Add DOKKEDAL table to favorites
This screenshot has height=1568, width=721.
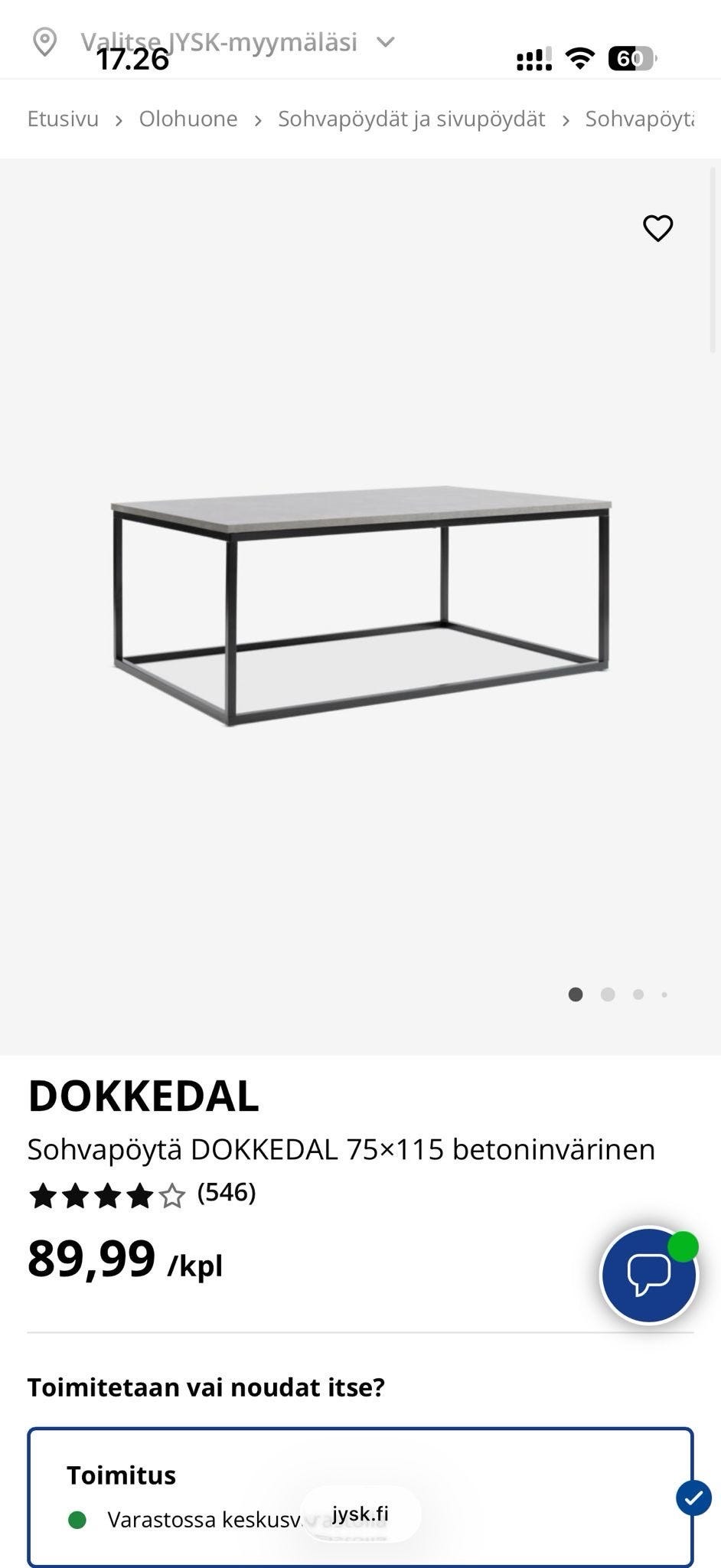(x=657, y=228)
